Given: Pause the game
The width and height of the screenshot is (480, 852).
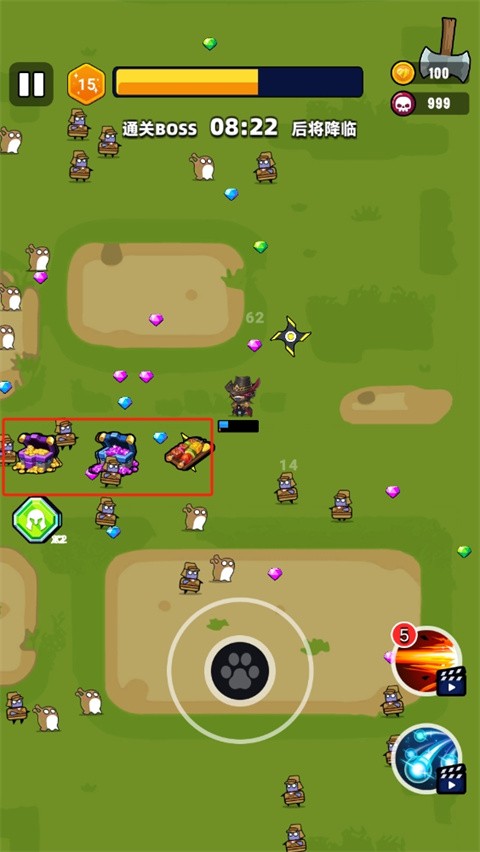Looking at the screenshot, I should (x=31, y=84).
